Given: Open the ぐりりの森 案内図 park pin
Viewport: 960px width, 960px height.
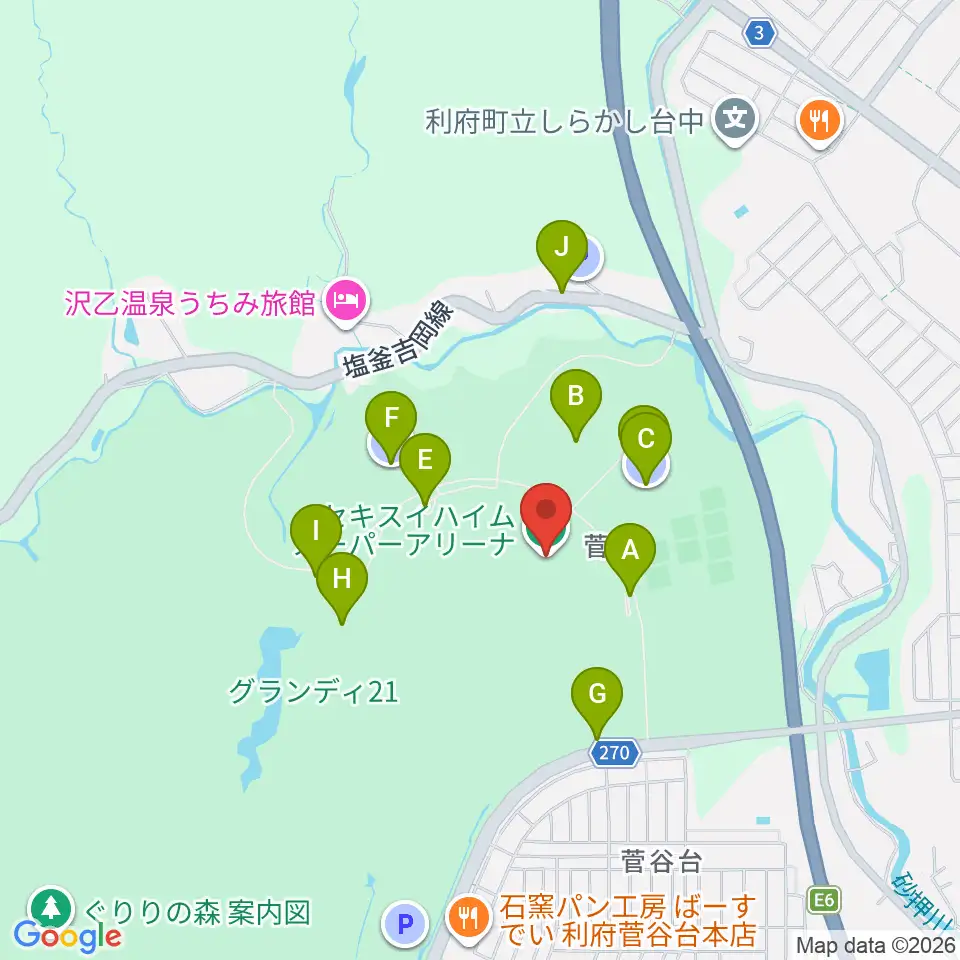Looking at the screenshot, I should tap(51, 909).
